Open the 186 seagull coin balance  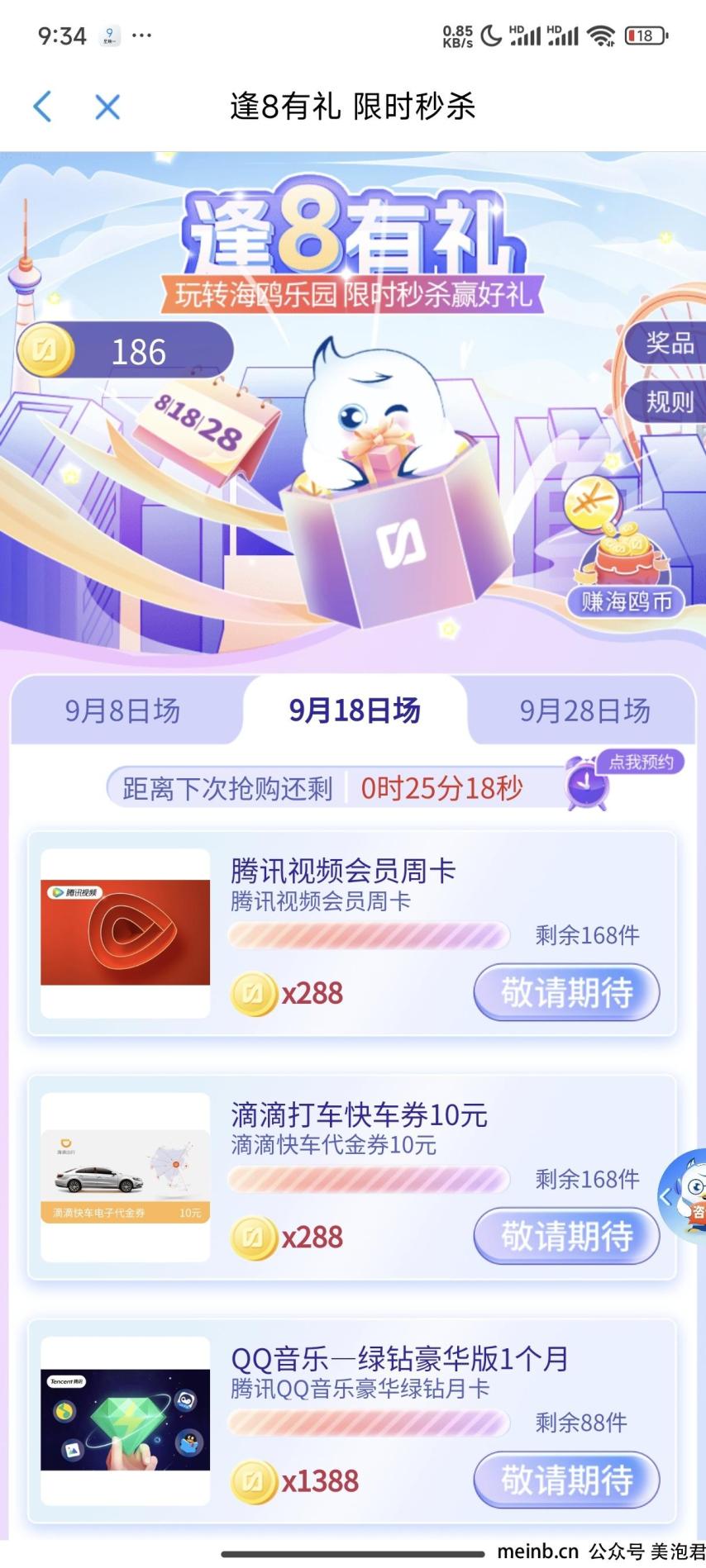tap(124, 351)
